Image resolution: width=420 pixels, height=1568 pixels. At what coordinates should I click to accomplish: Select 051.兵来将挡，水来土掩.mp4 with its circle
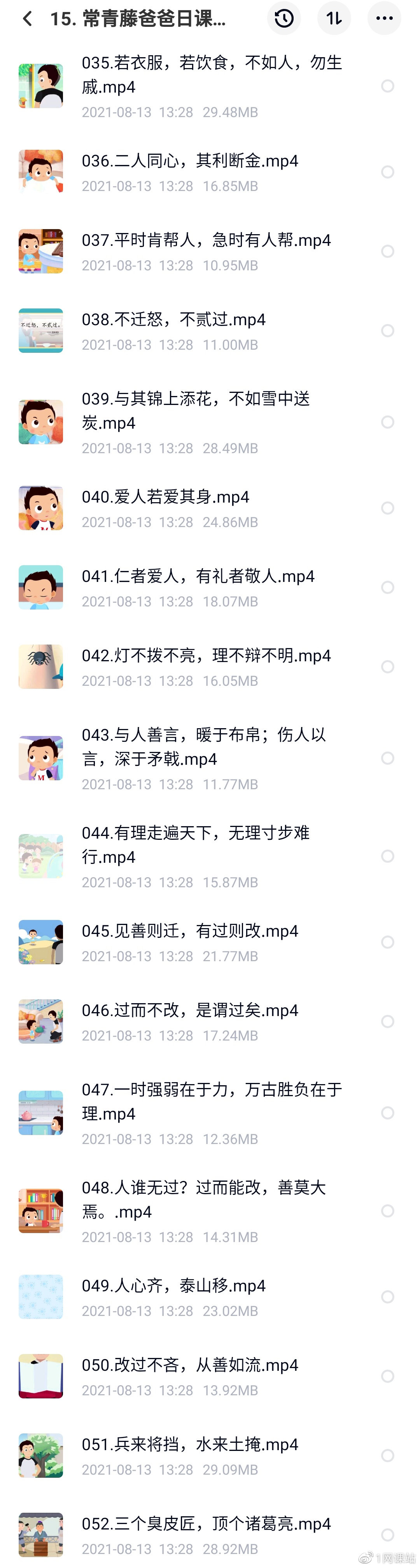coord(388,1456)
